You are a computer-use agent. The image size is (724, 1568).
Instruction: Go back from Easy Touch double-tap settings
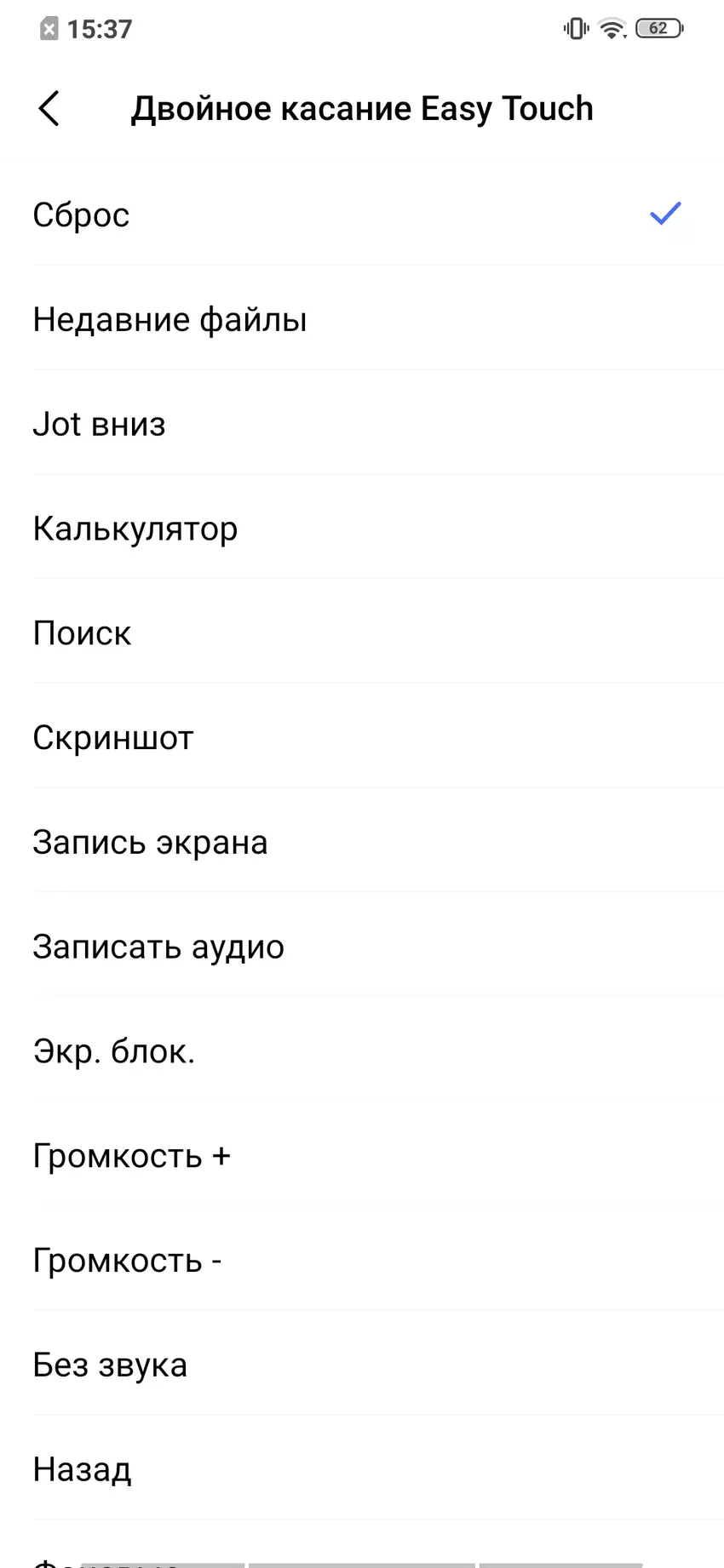coord(49,109)
